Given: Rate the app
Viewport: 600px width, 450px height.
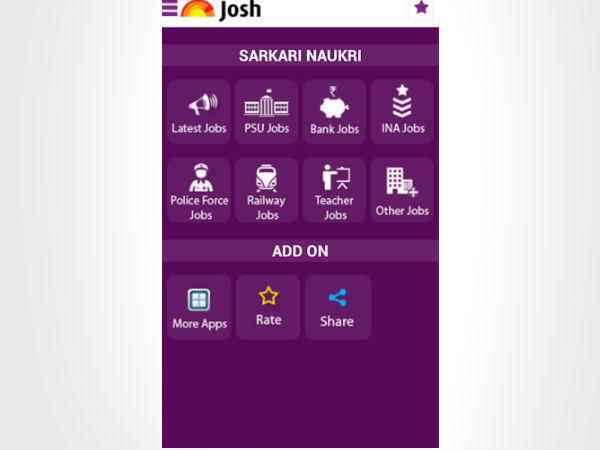Looking at the screenshot, I should 268,307.
